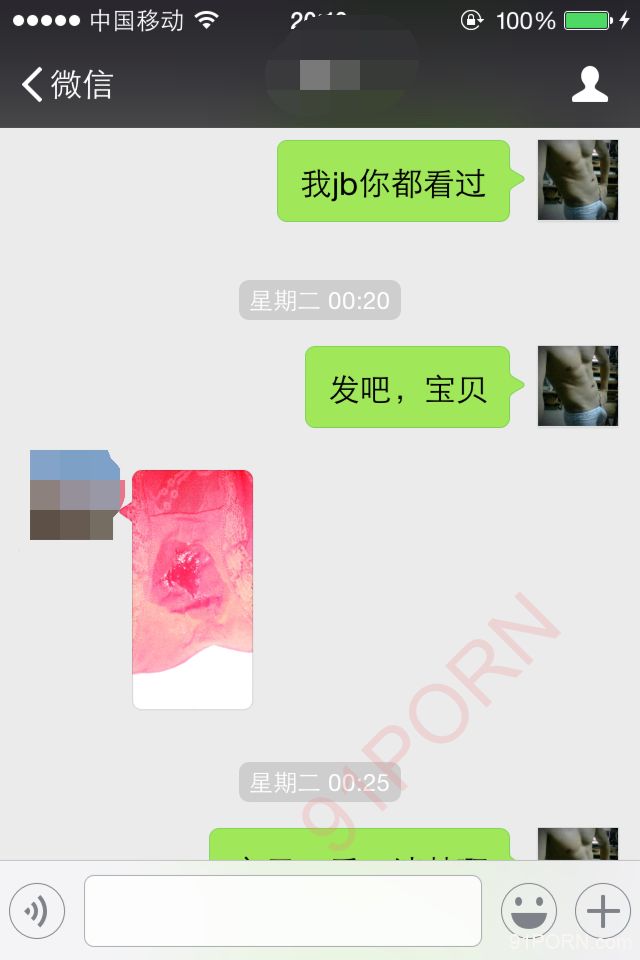Open the received picture message
The image size is (640, 960).
click(192, 589)
